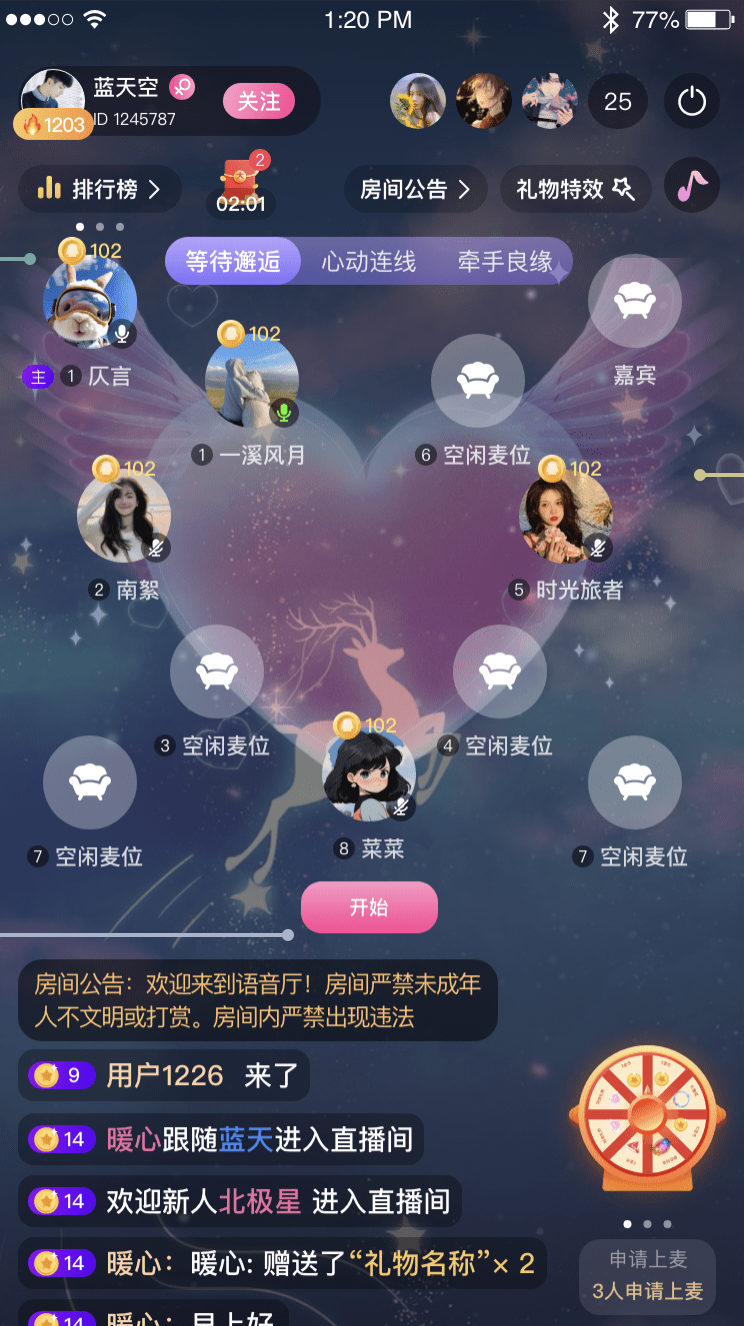This screenshot has height=1326, width=744.
Task: Select the 等待邂逅 tab
Action: click(233, 262)
